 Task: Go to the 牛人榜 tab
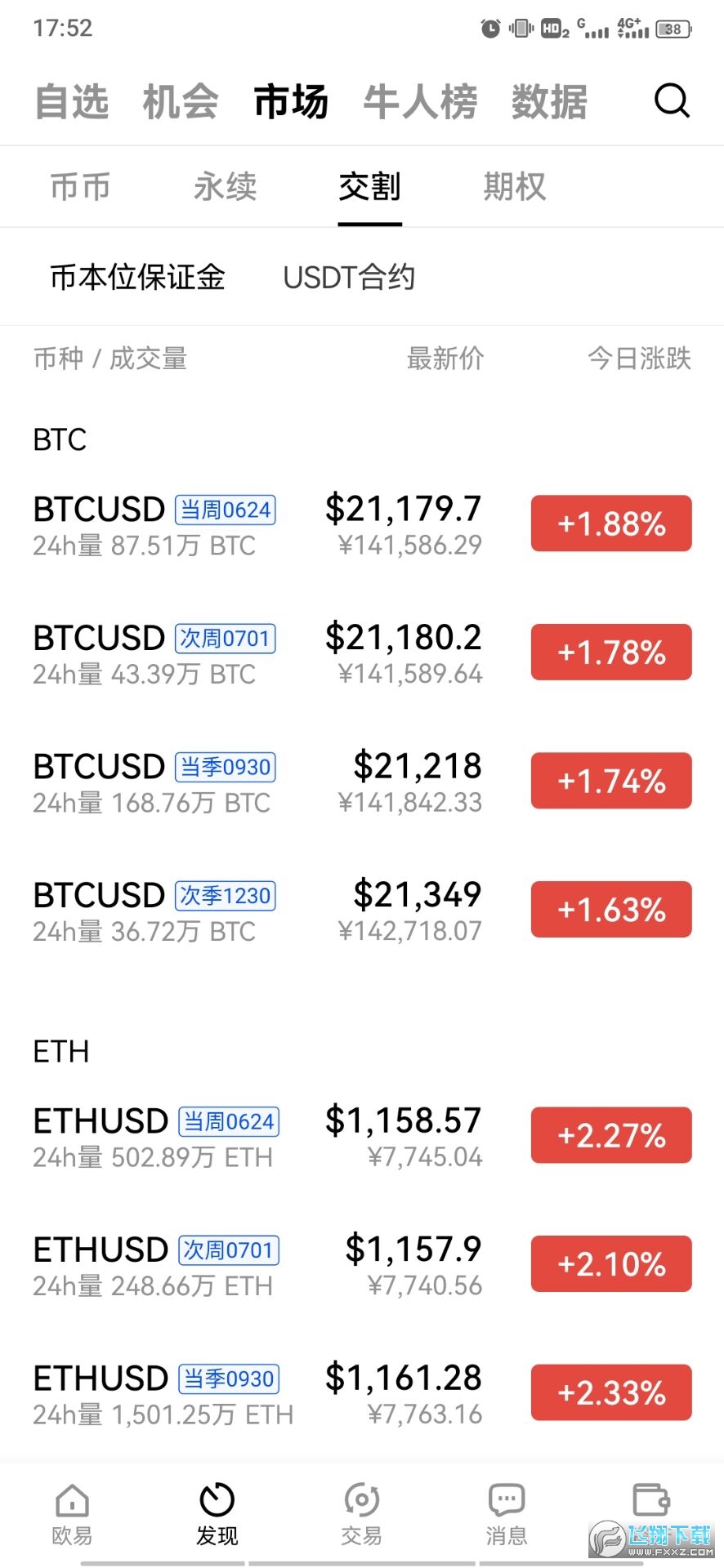click(420, 103)
